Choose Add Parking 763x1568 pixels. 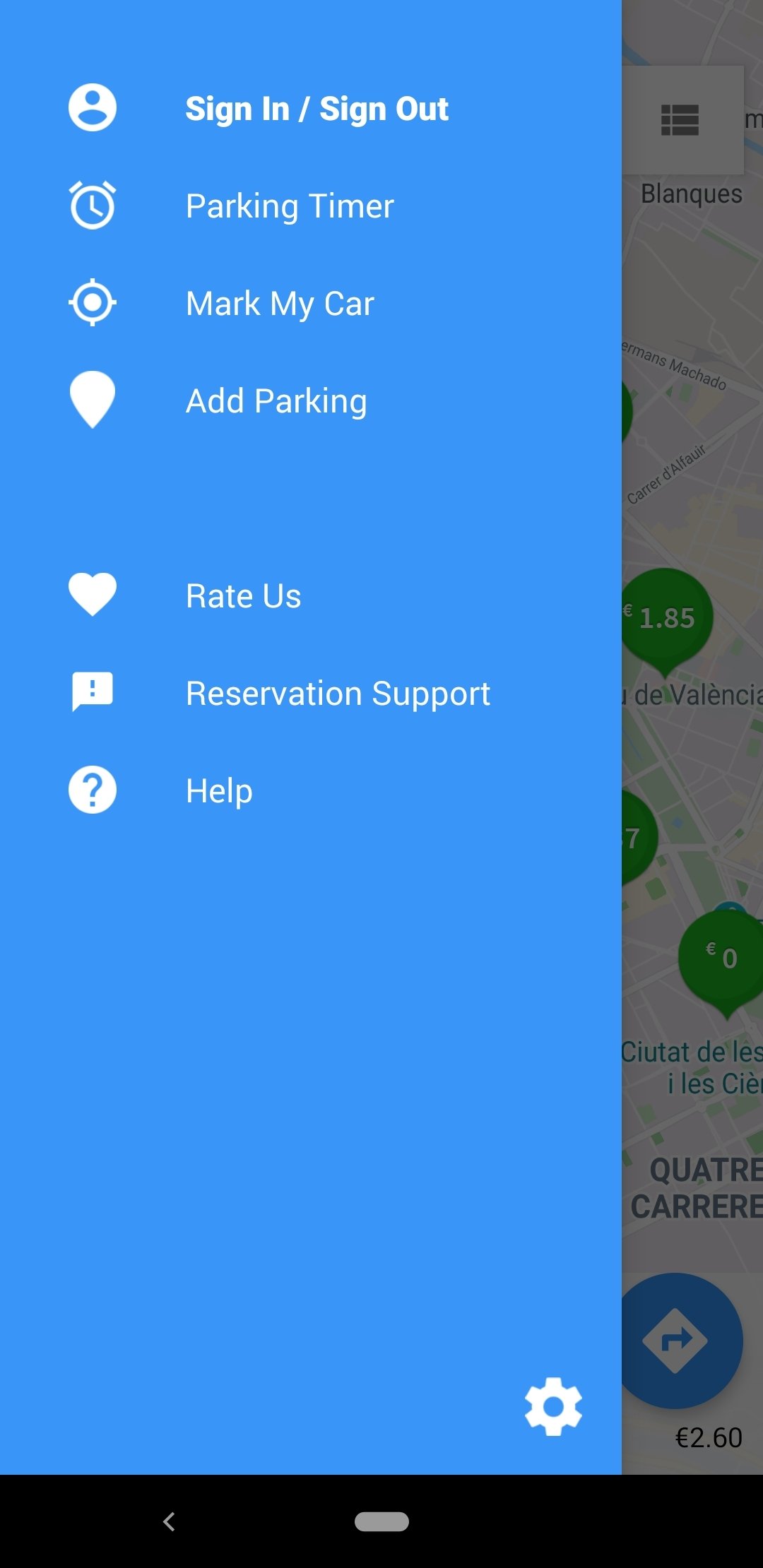click(x=311, y=400)
